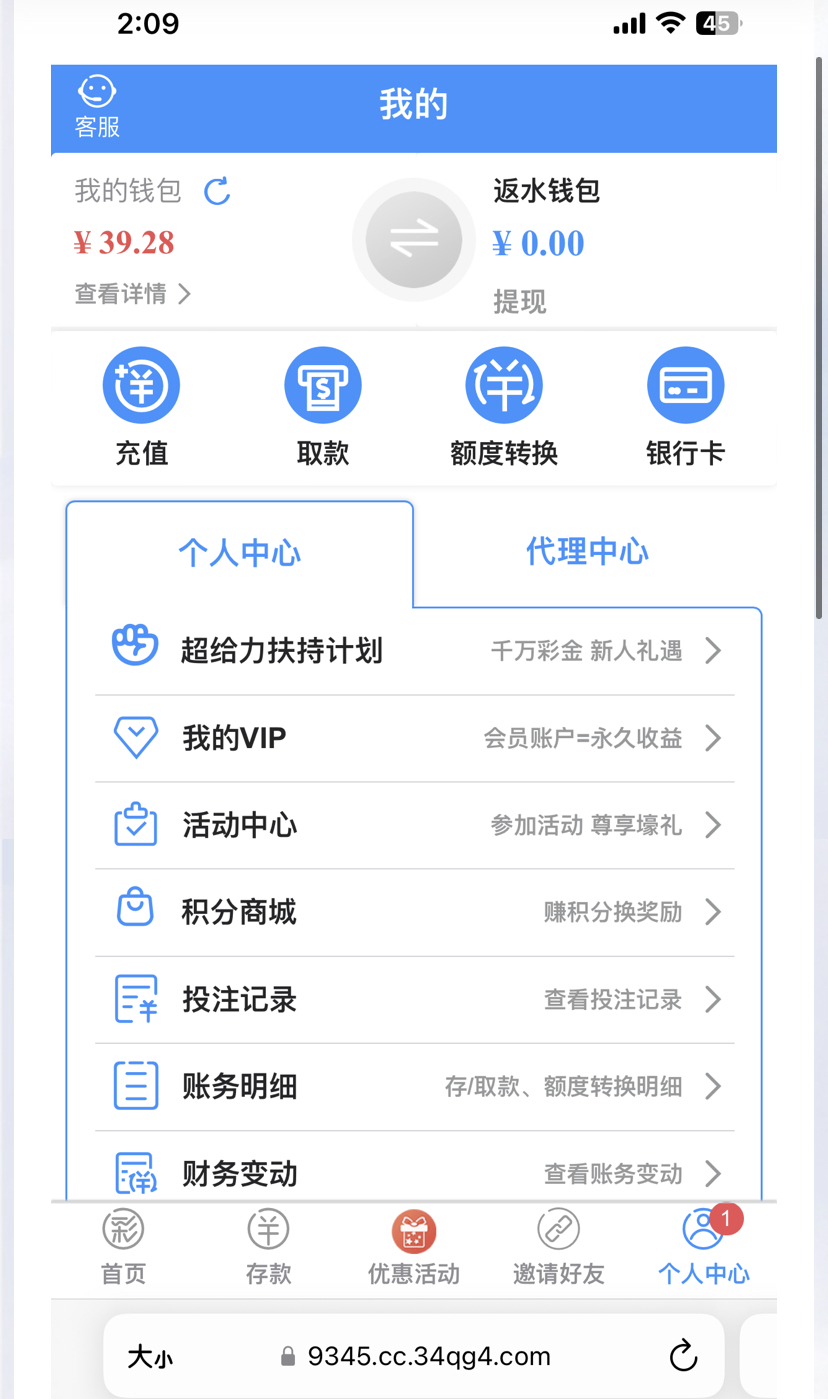Open 账务明细 row
The image size is (828, 1399).
tap(415, 1086)
